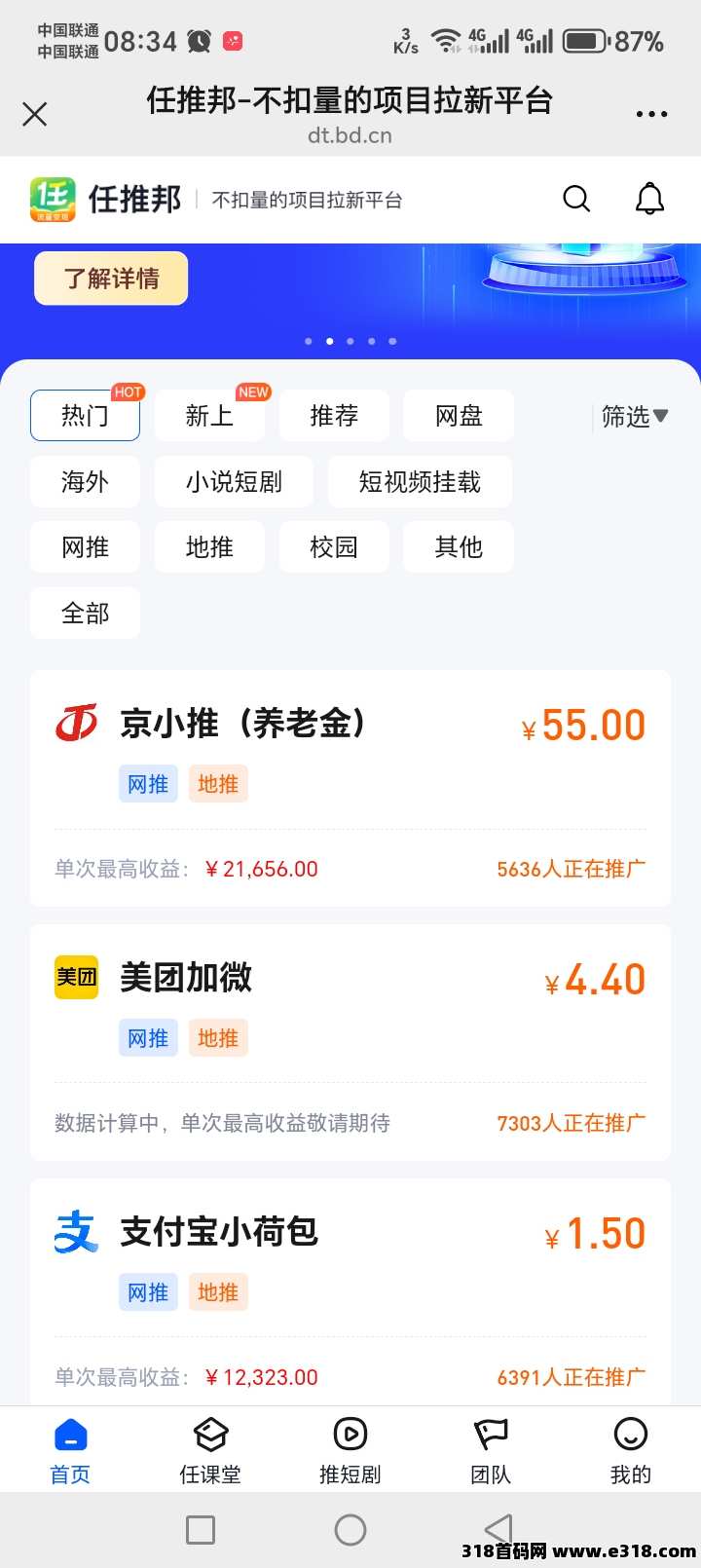Open the 美团加微 project card
This screenshot has height=1568, width=701.
(350, 1042)
